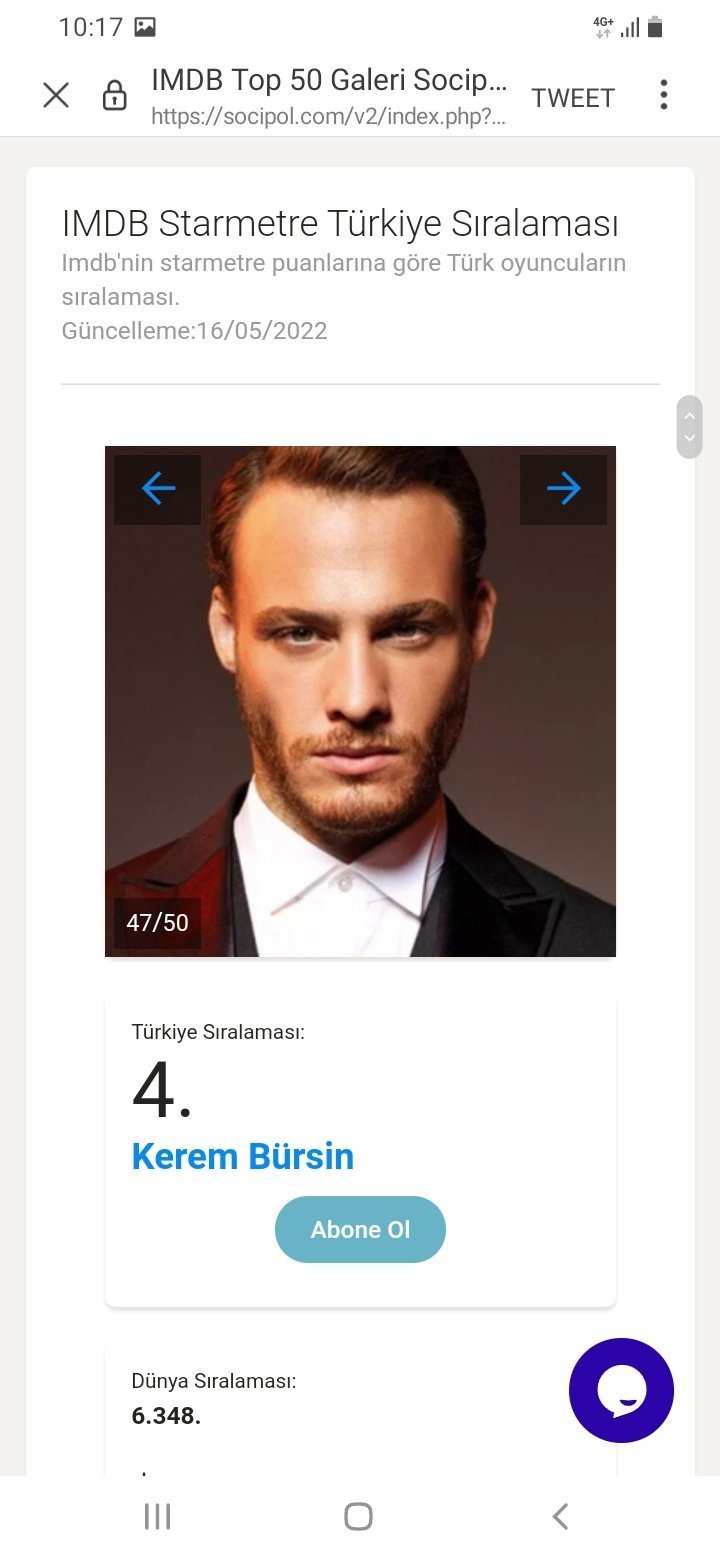Viewport: 720px width, 1560px height.
Task: Tap the TWEET button in the toolbar
Action: 573,98
